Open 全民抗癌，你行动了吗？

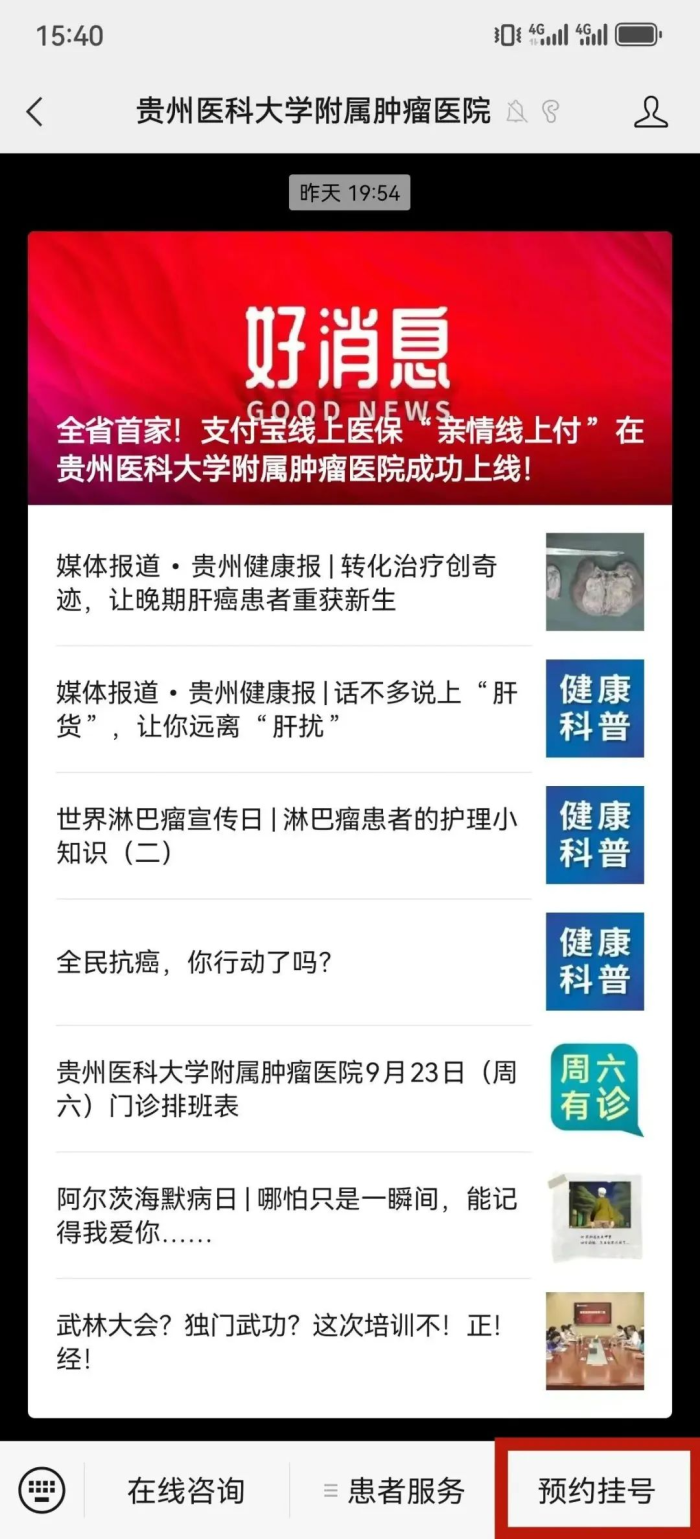click(x=290, y=962)
